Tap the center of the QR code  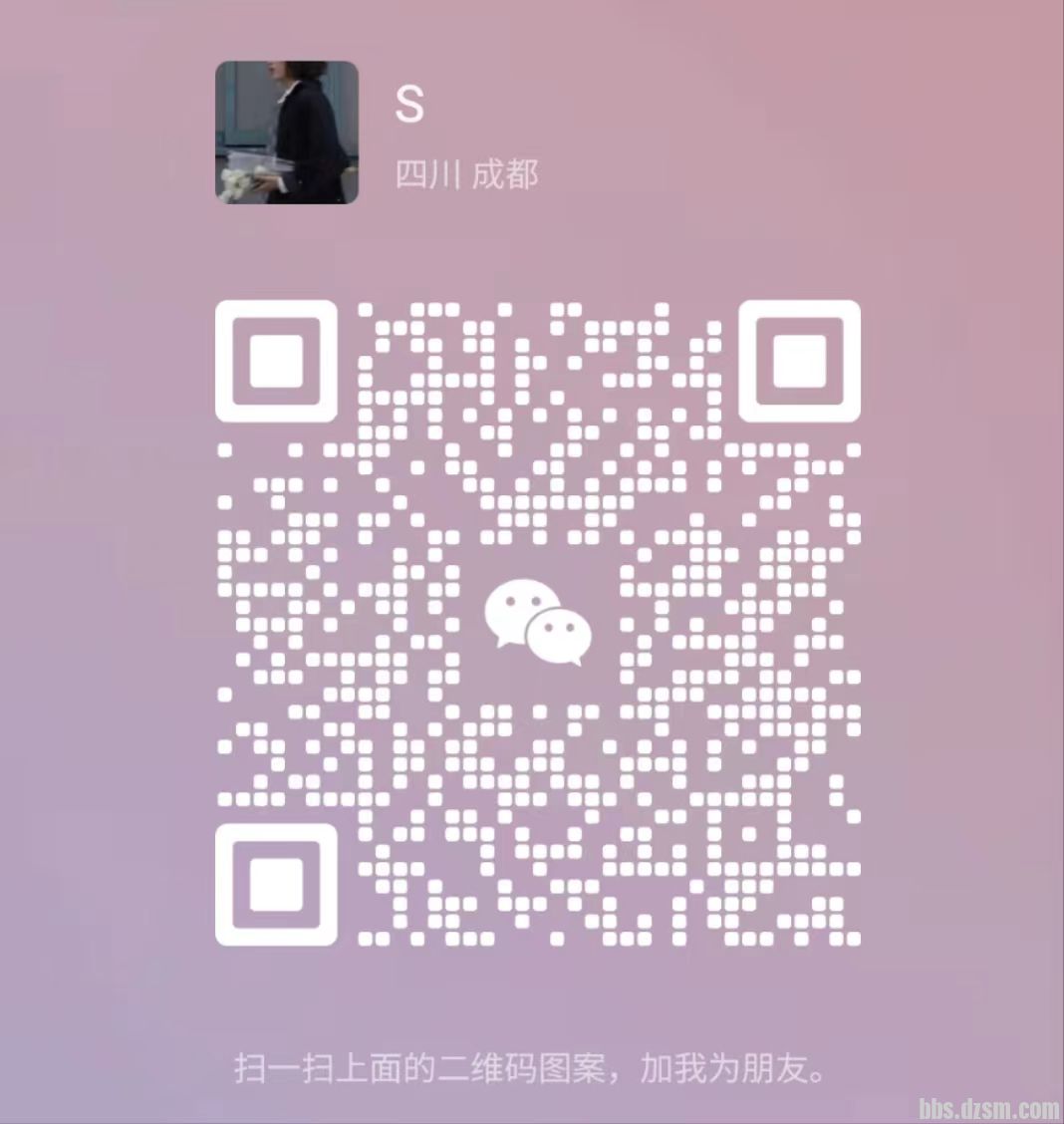[538, 623]
